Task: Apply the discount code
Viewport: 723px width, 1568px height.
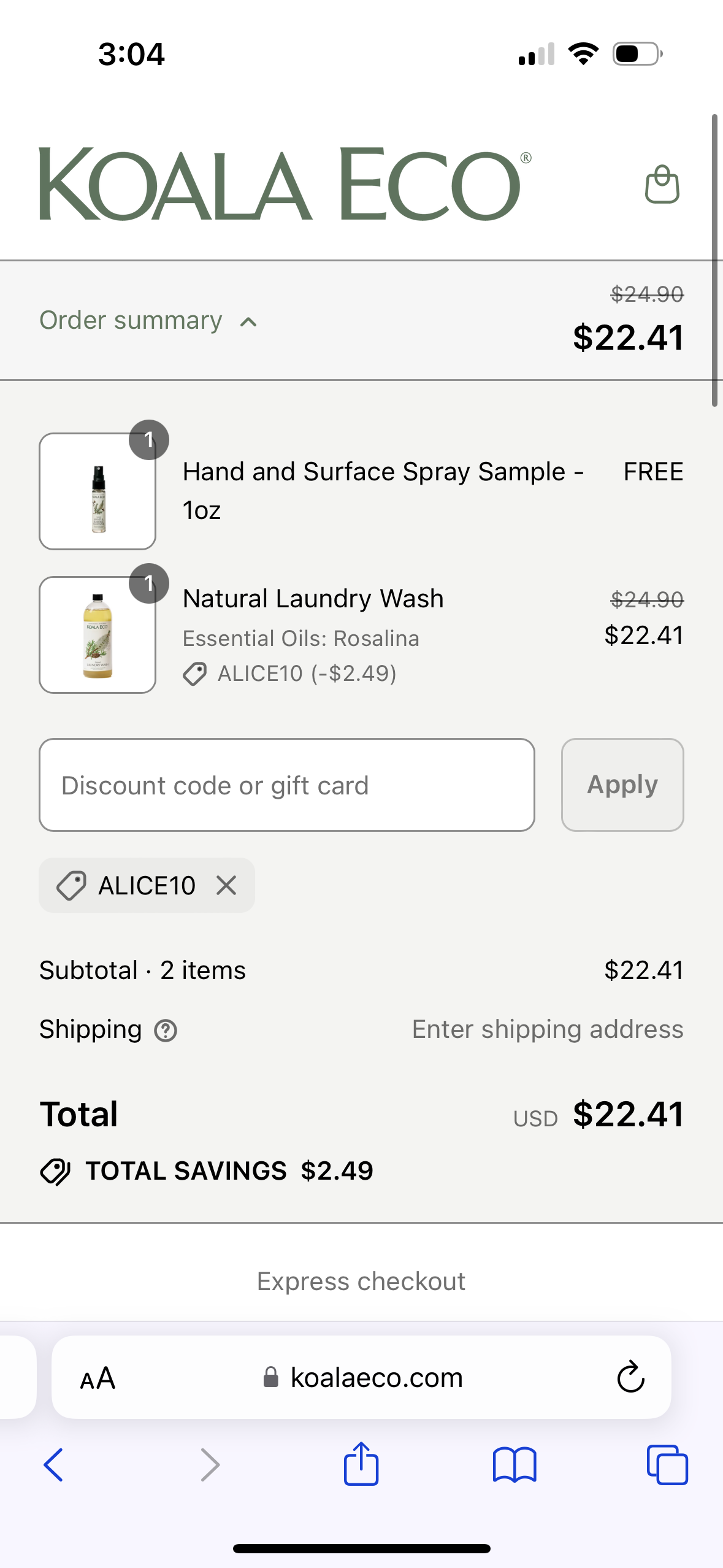Action: (x=622, y=785)
